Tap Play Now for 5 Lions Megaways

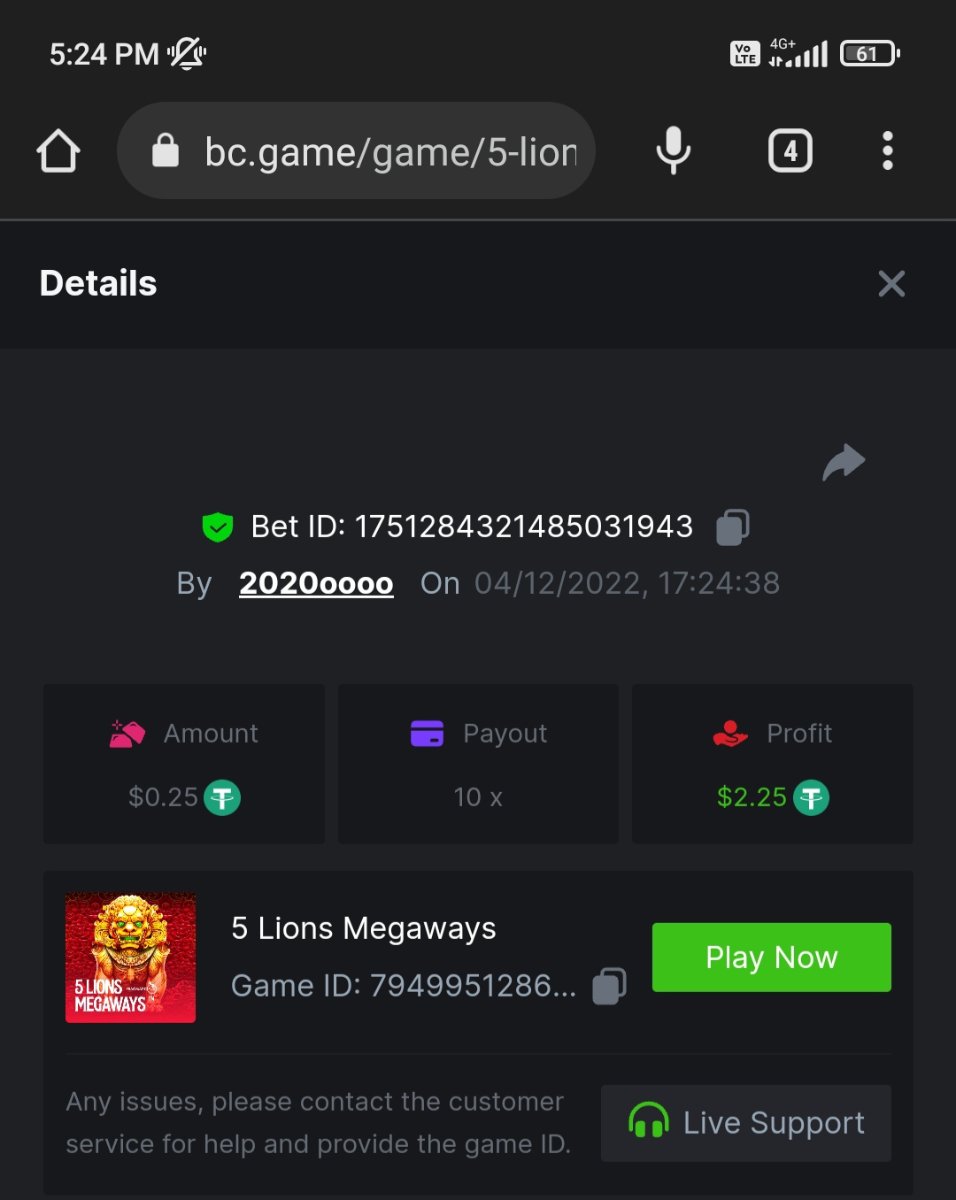[x=771, y=957]
